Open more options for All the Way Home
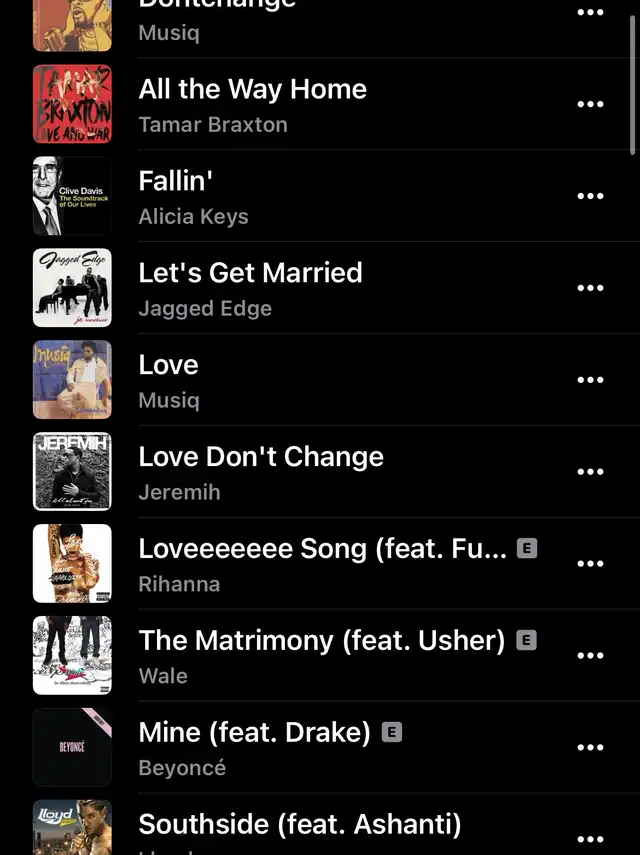This screenshot has width=640, height=855. (x=590, y=104)
